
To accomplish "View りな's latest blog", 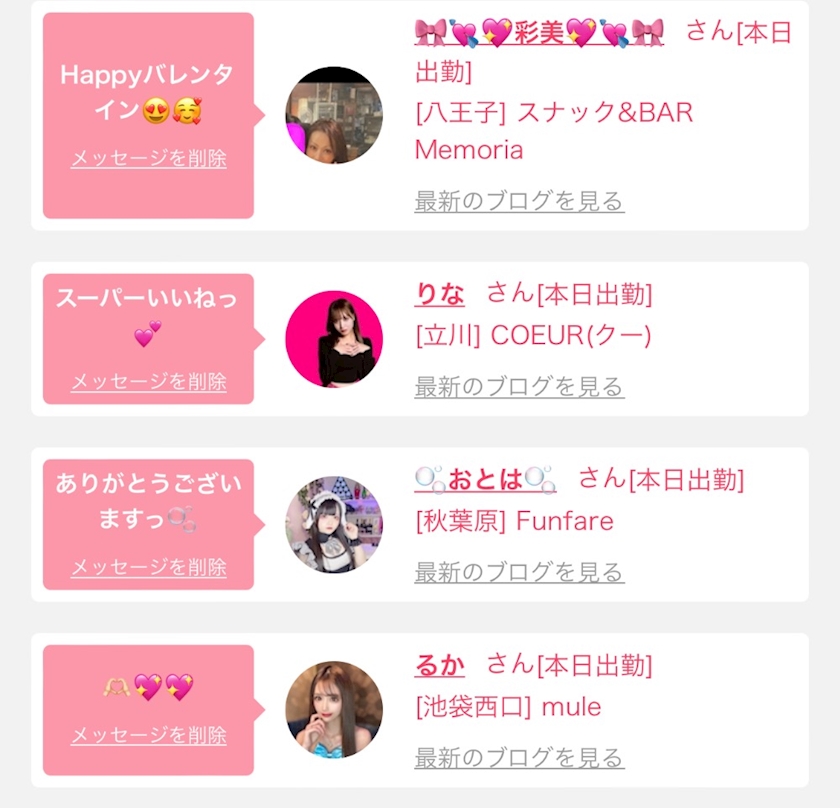I will (x=519, y=387).
